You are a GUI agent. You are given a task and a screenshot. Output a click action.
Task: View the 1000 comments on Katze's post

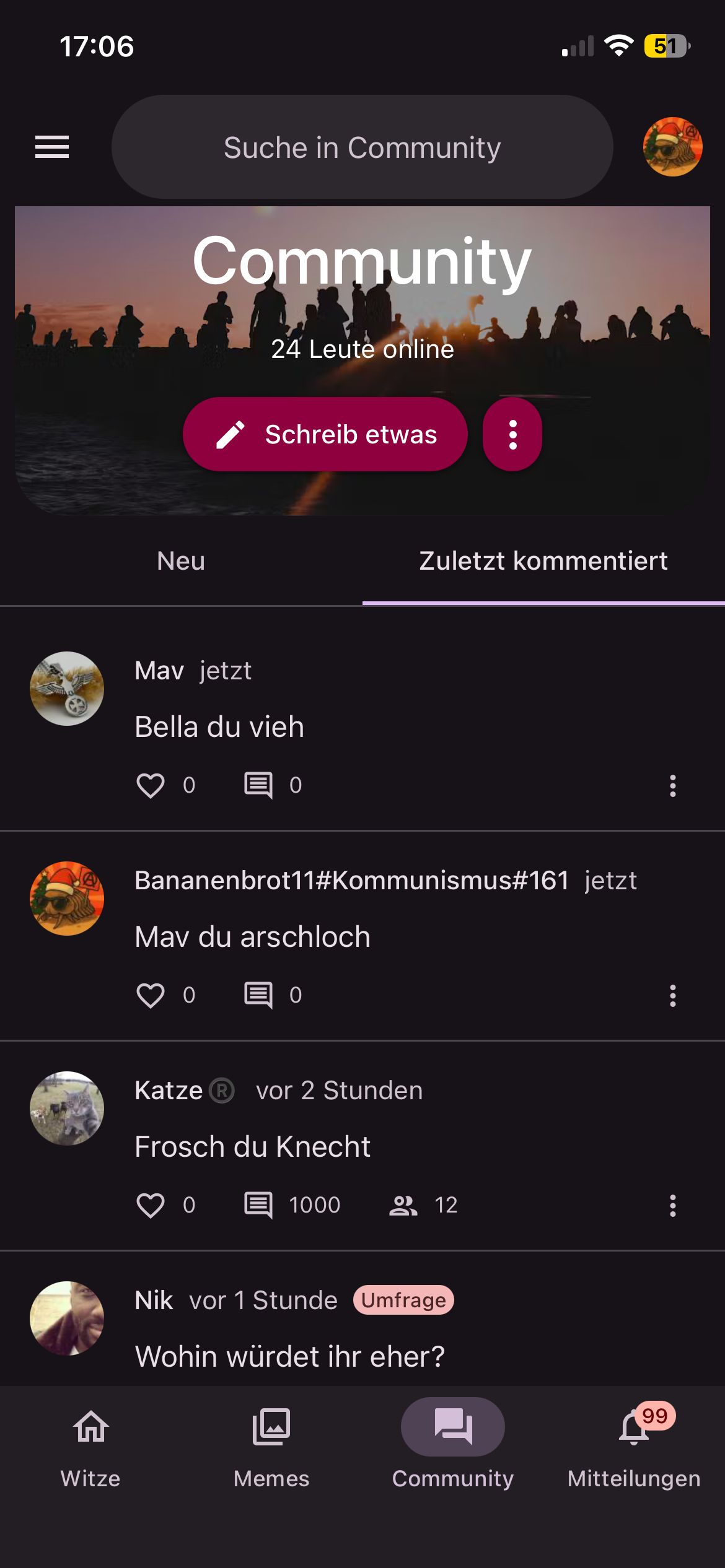tap(258, 1205)
